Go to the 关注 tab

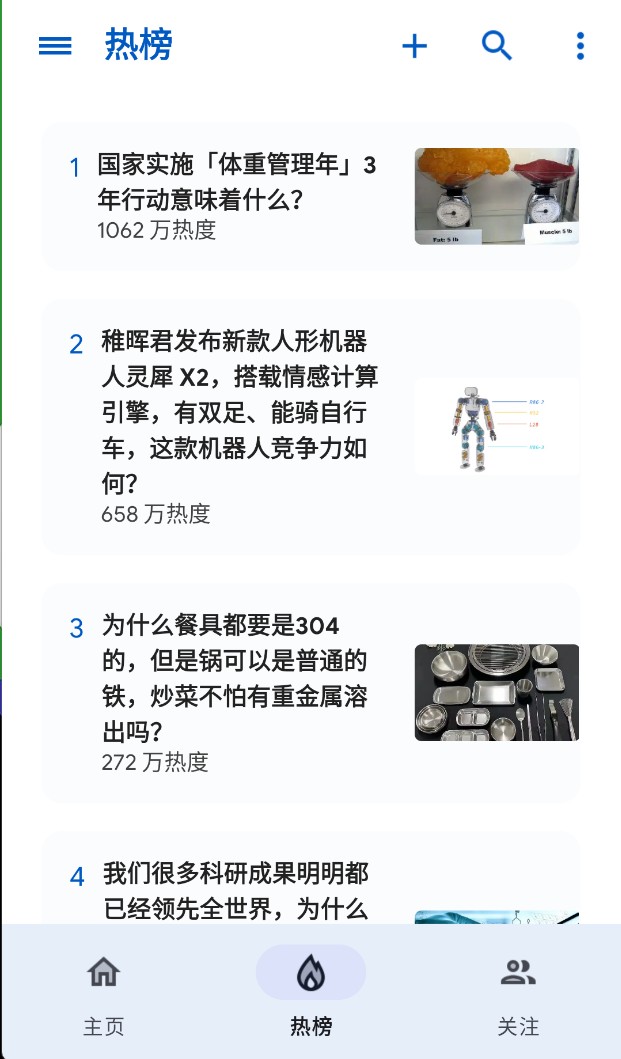coord(518,990)
